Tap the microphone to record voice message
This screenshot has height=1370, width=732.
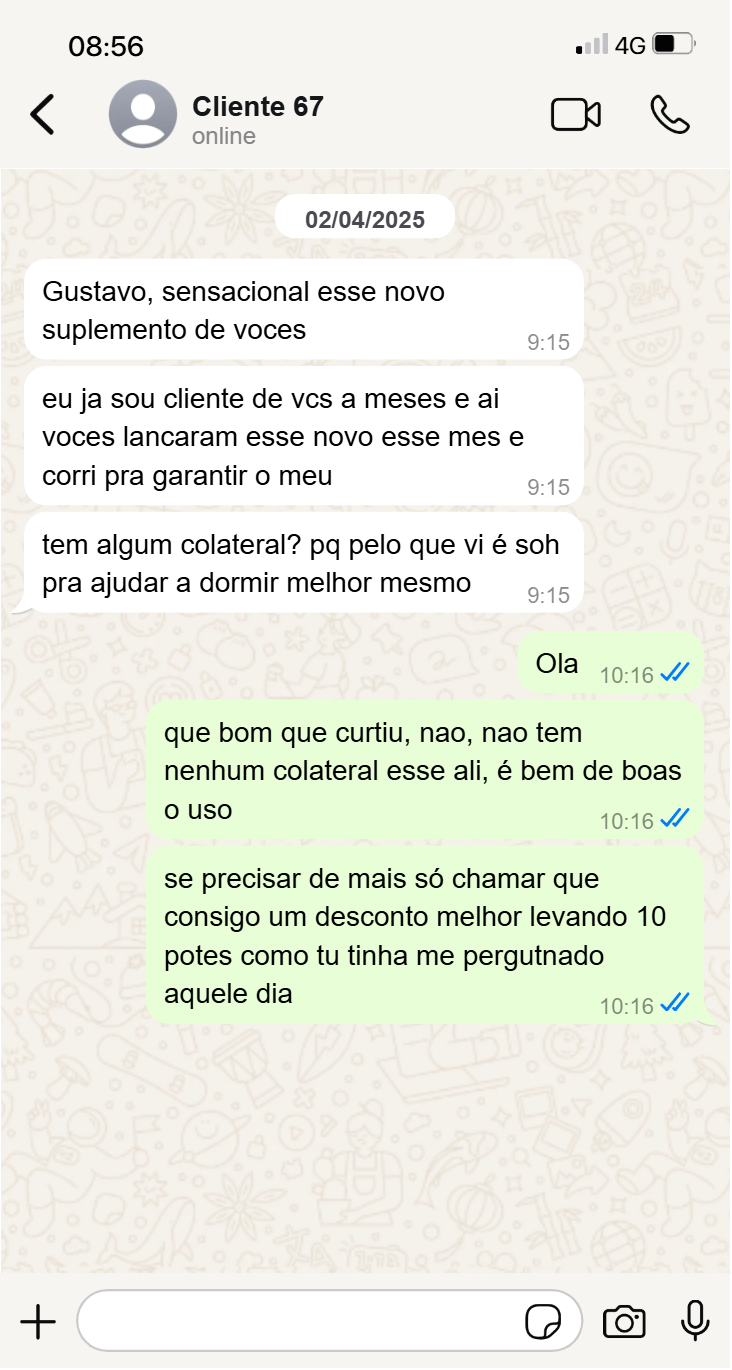point(695,1322)
